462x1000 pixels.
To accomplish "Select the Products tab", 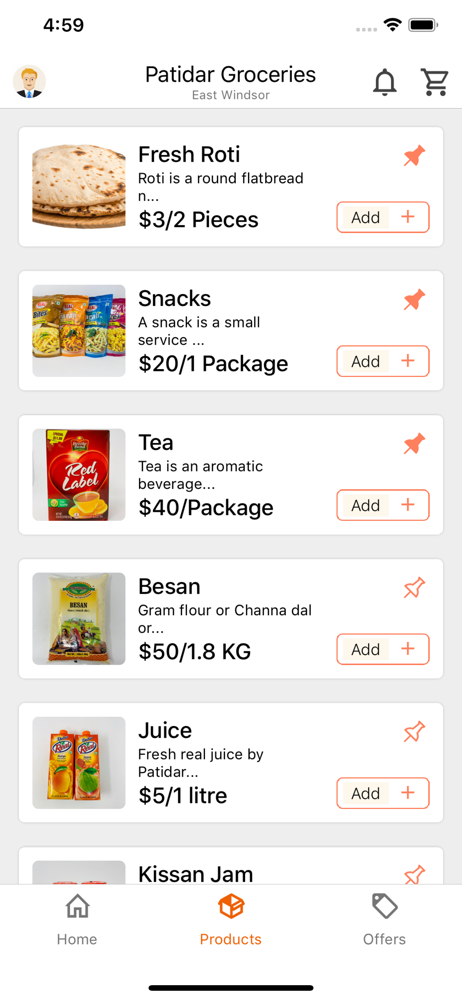I will (x=231, y=920).
